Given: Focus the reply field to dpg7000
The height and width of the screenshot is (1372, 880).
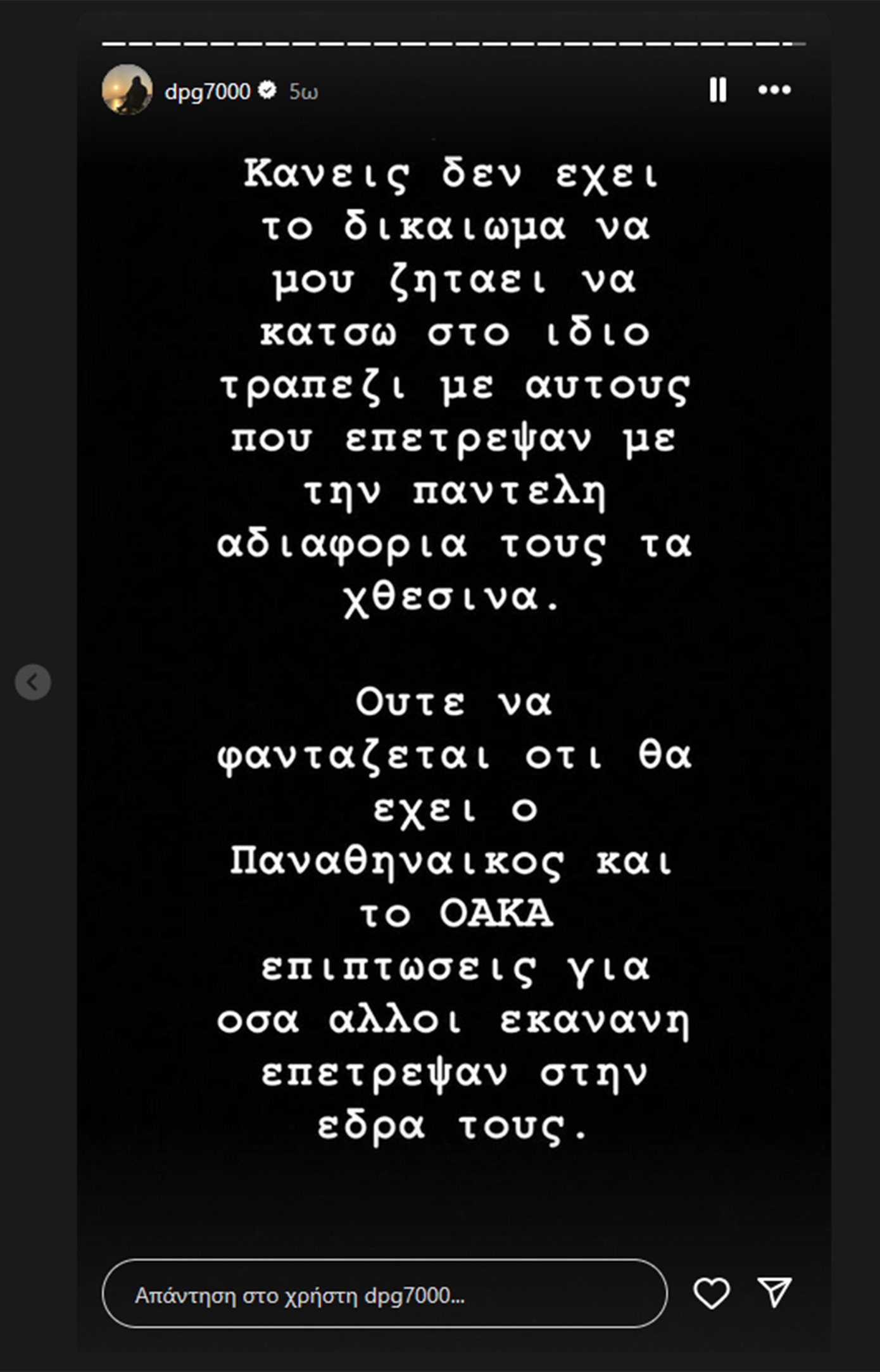Looking at the screenshot, I should pos(384,1293).
